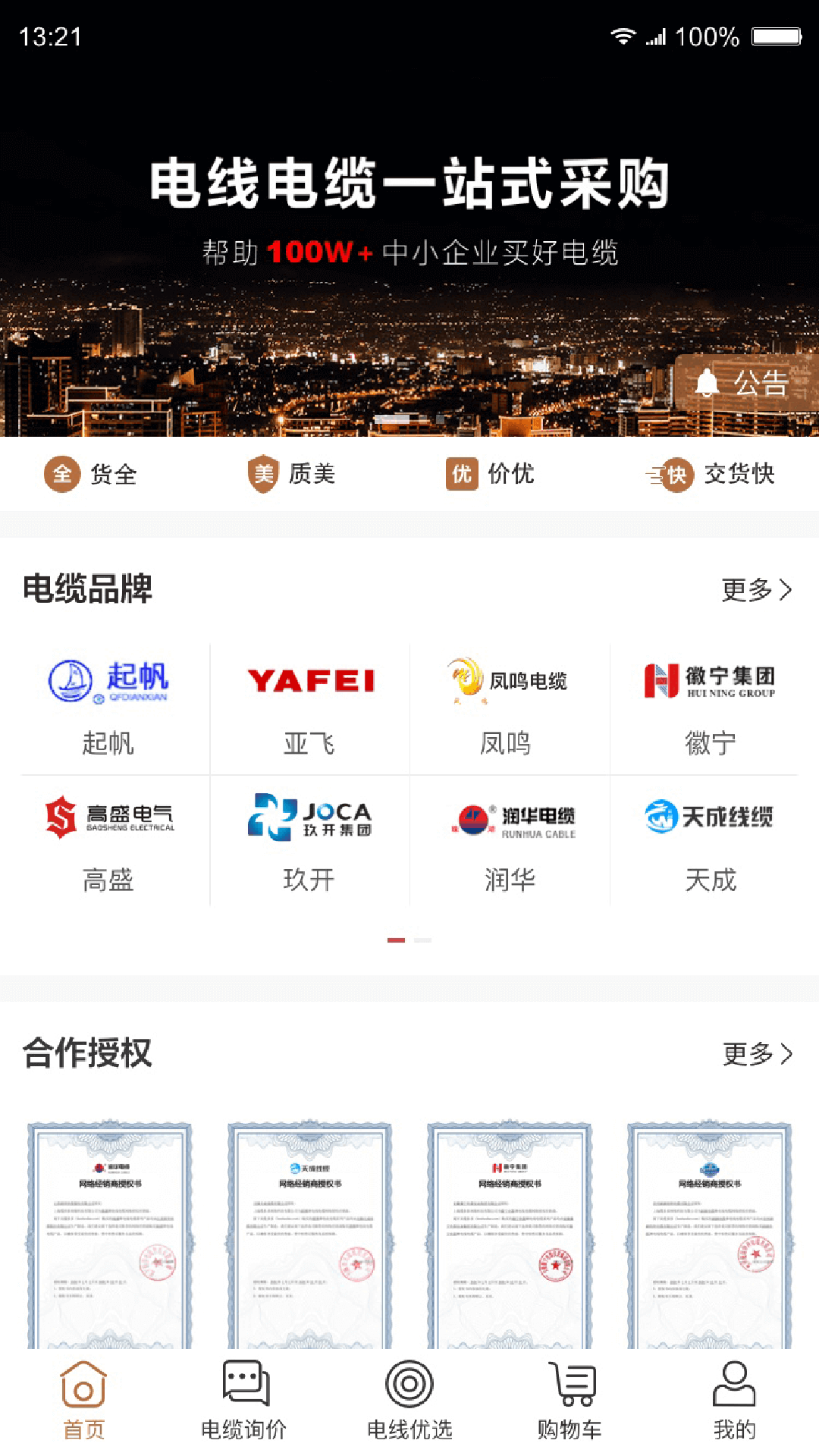This screenshot has width=819, height=1456.
Task: Open 凤鸣 cable brand
Action: point(510,708)
